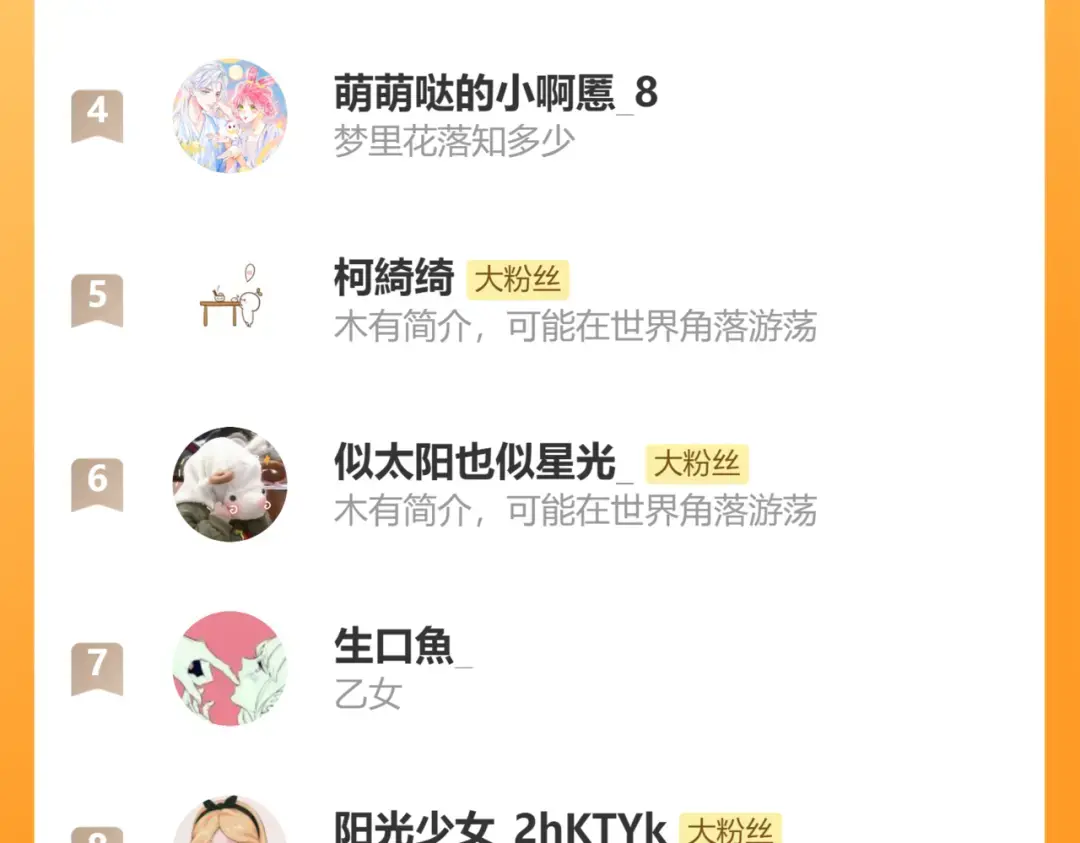Open 柯绮绮's profile row

point(539,300)
